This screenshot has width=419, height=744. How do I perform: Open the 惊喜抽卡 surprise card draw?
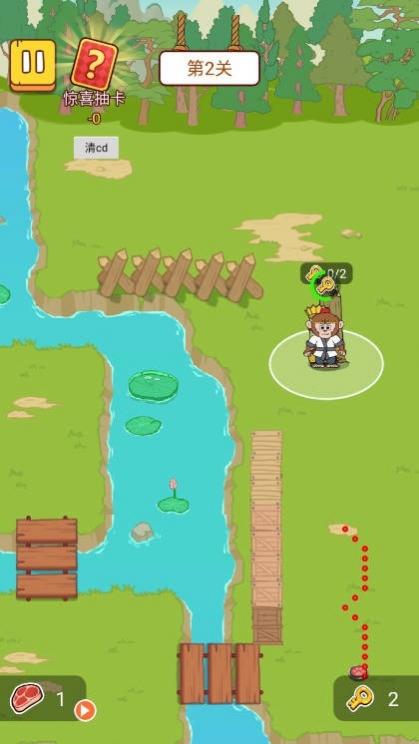click(94, 65)
